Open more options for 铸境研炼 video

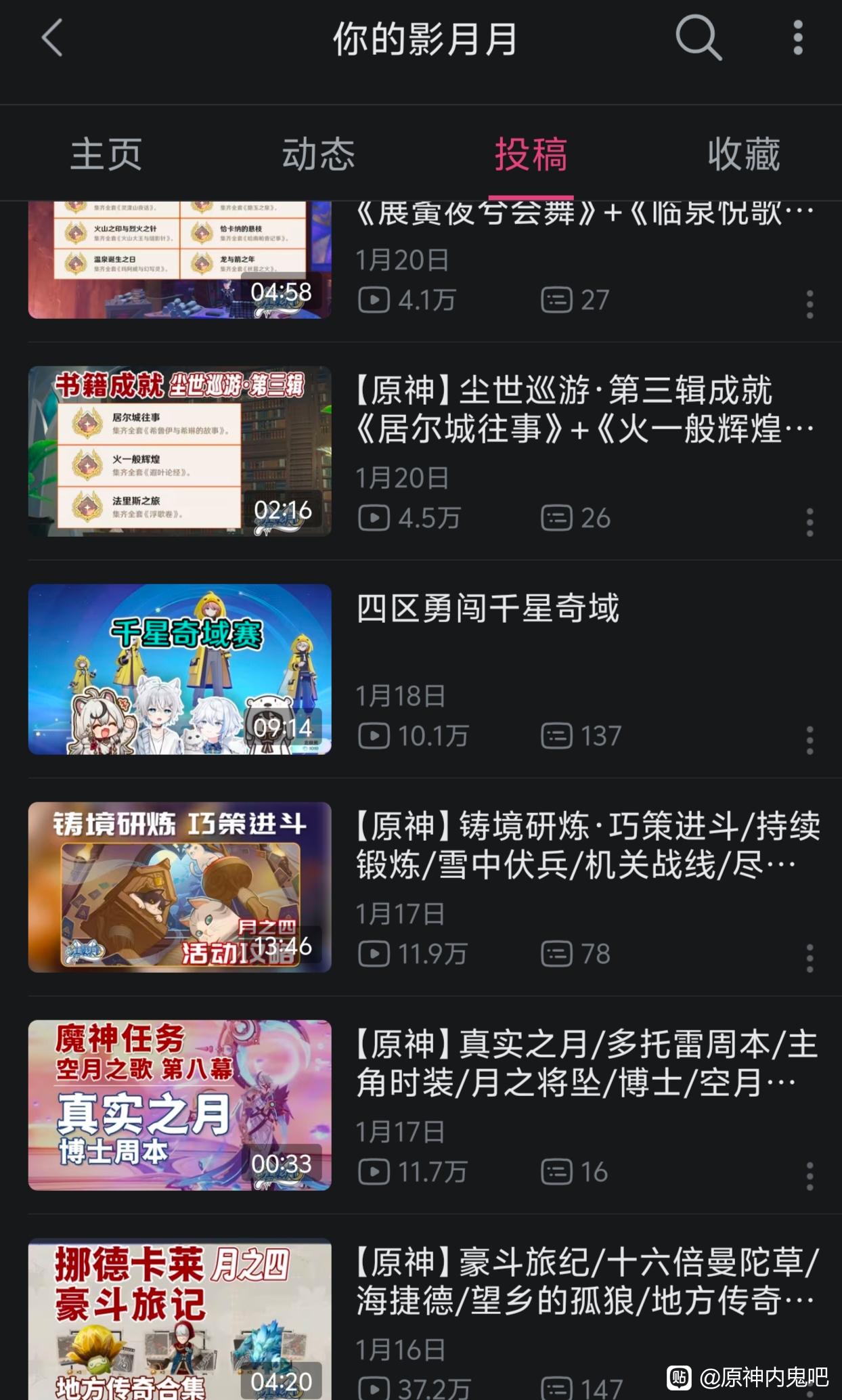(x=810, y=959)
